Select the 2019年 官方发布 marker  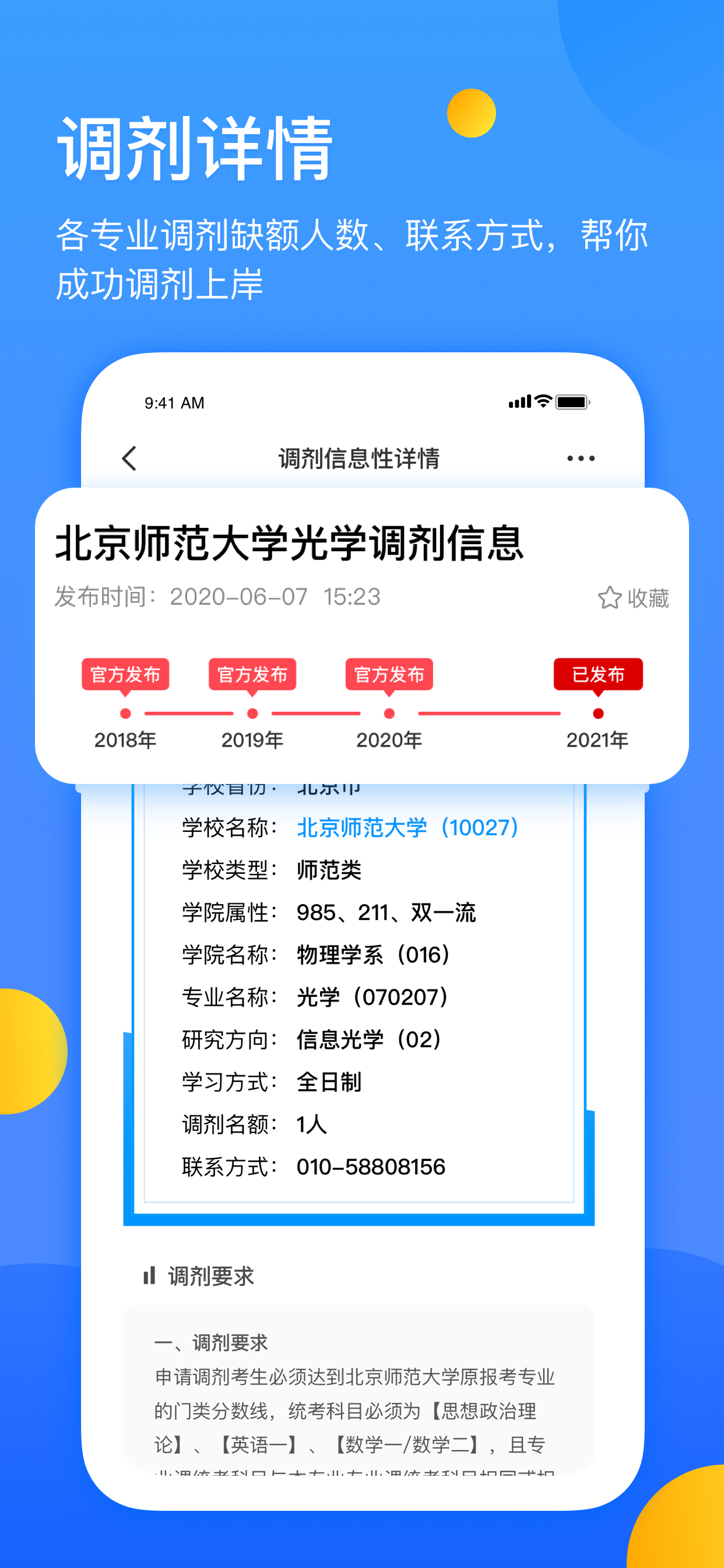pos(253,674)
